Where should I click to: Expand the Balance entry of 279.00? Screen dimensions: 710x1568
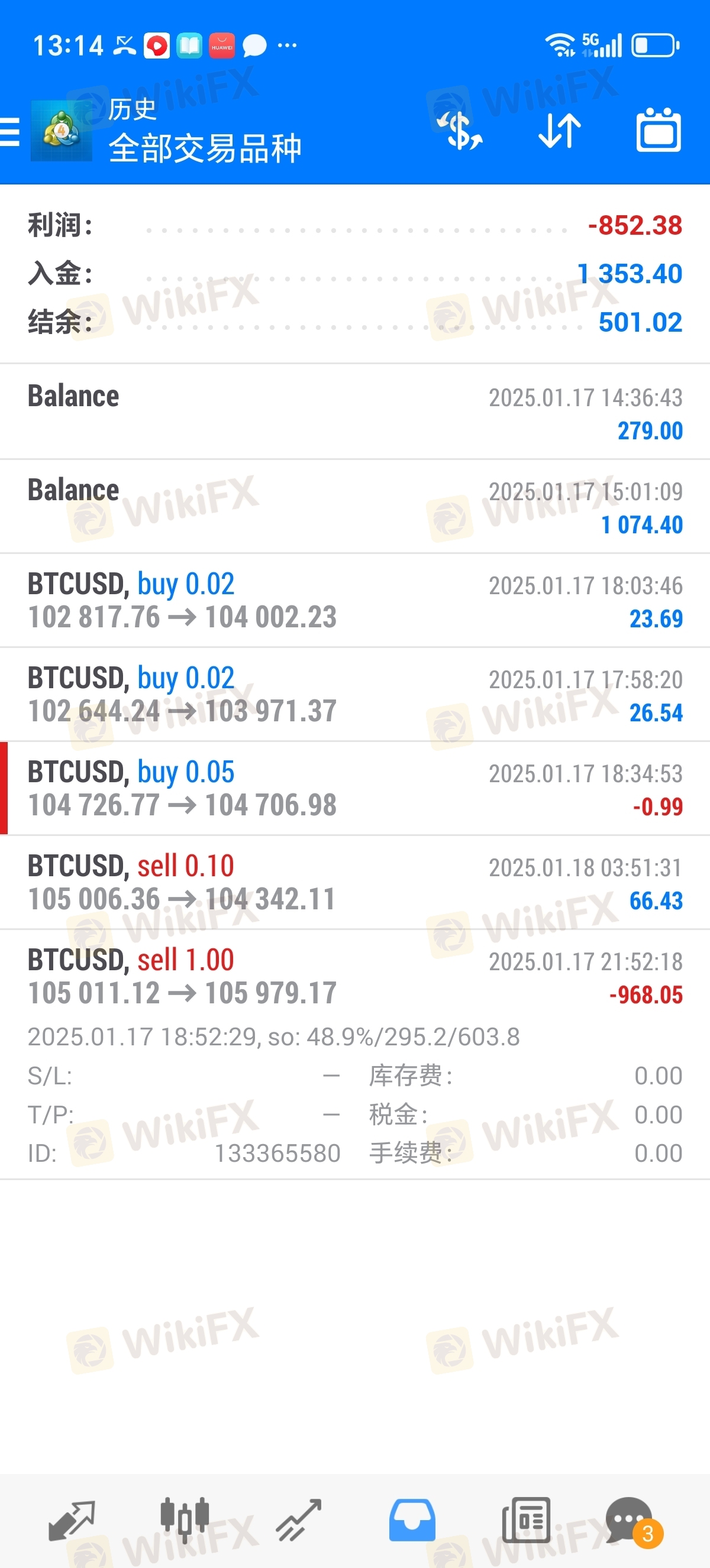[x=355, y=412]
